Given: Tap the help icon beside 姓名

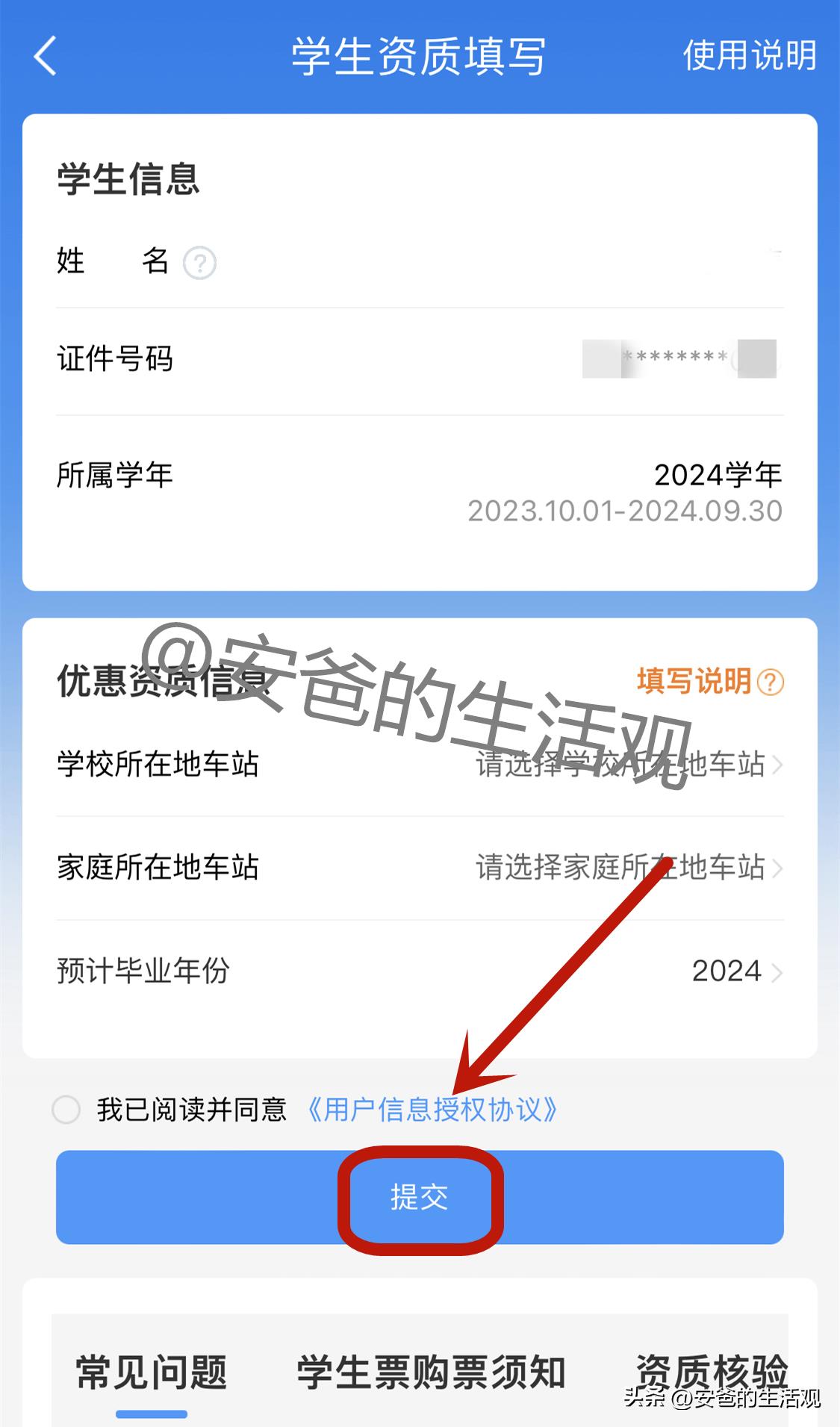Looking at the screenshot, I should (200, 263).
